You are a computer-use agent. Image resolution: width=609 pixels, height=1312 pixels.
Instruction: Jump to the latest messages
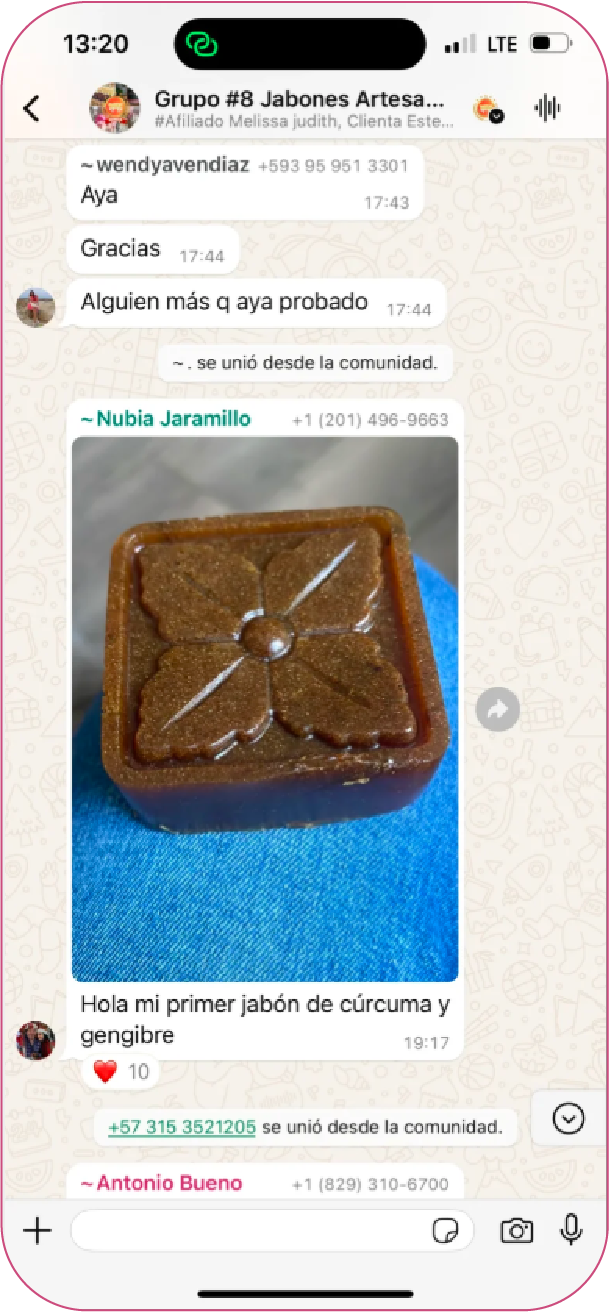click(x=568, y=1118)
